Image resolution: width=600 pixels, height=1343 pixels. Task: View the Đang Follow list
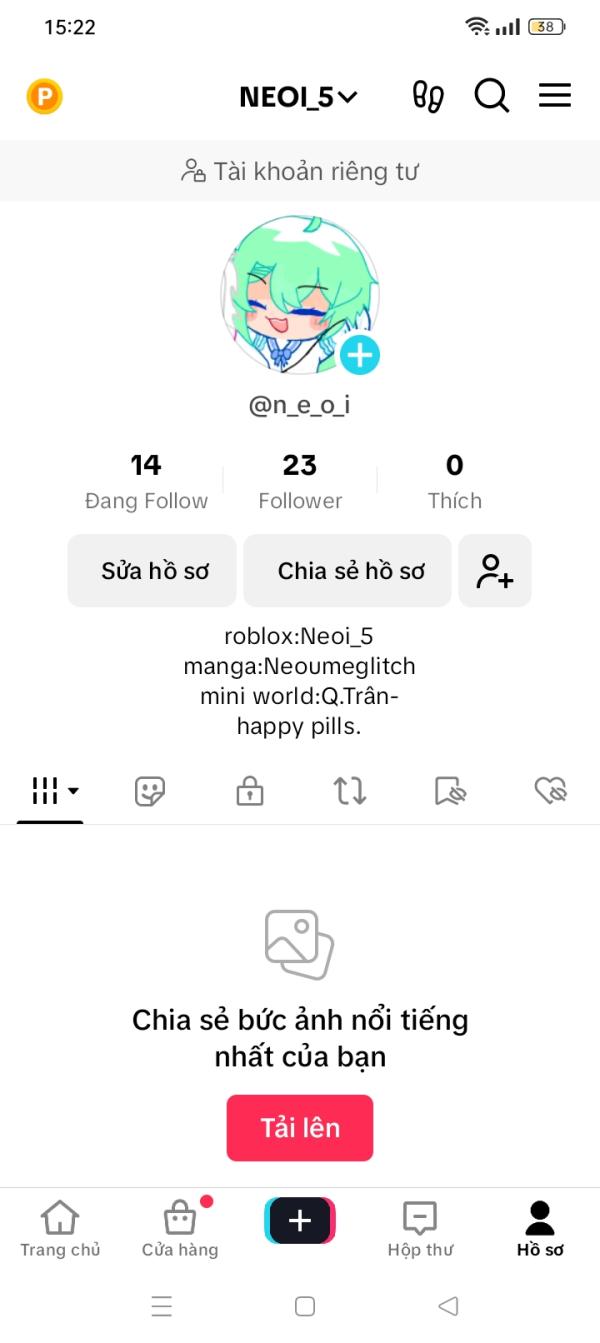(146, 481)
